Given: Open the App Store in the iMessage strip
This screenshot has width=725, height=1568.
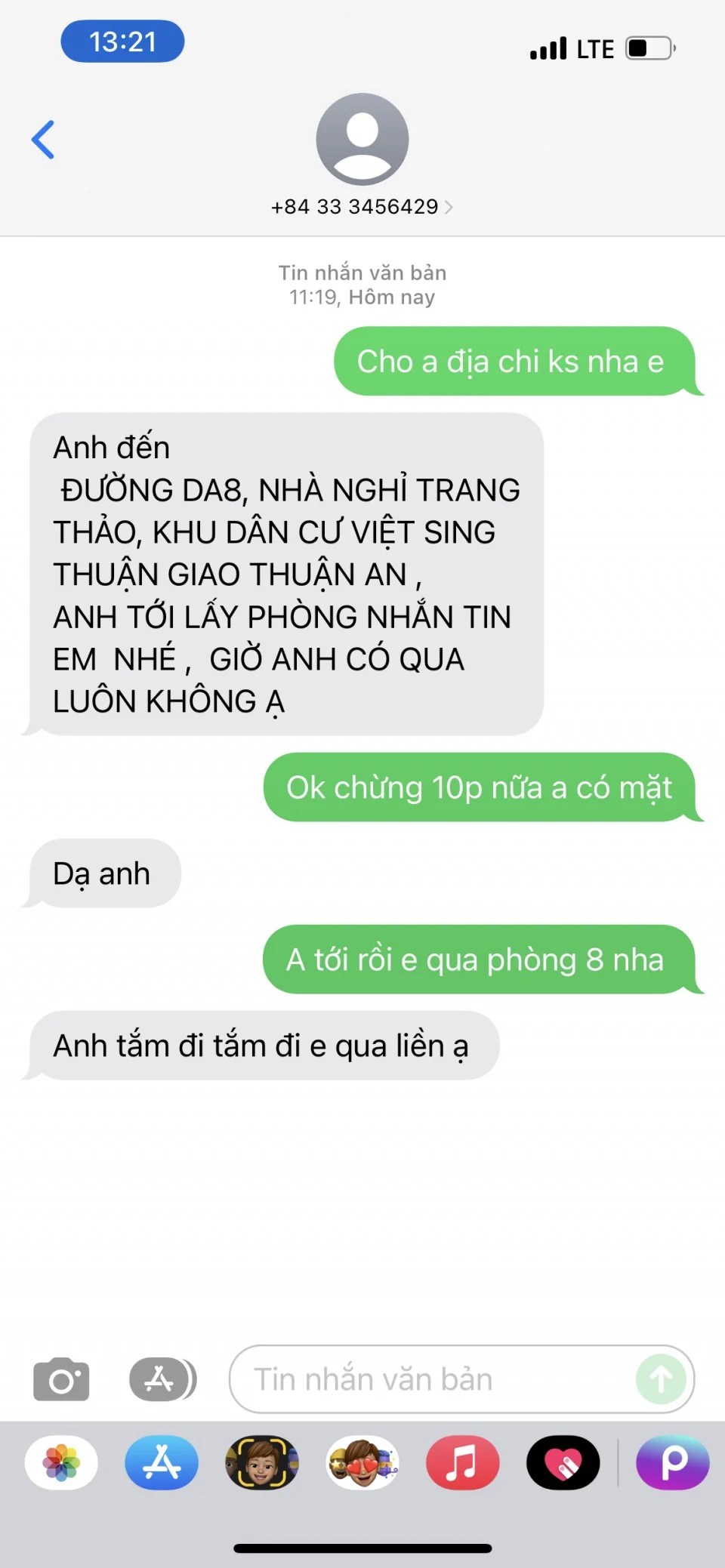Looking at the screenshot, I should tap(162, 1462).
